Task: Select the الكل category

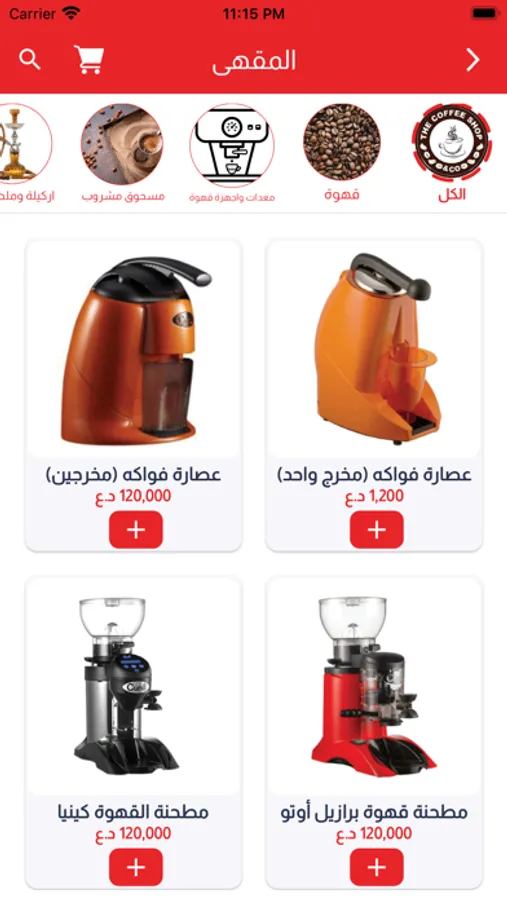Action: (452, 153)
